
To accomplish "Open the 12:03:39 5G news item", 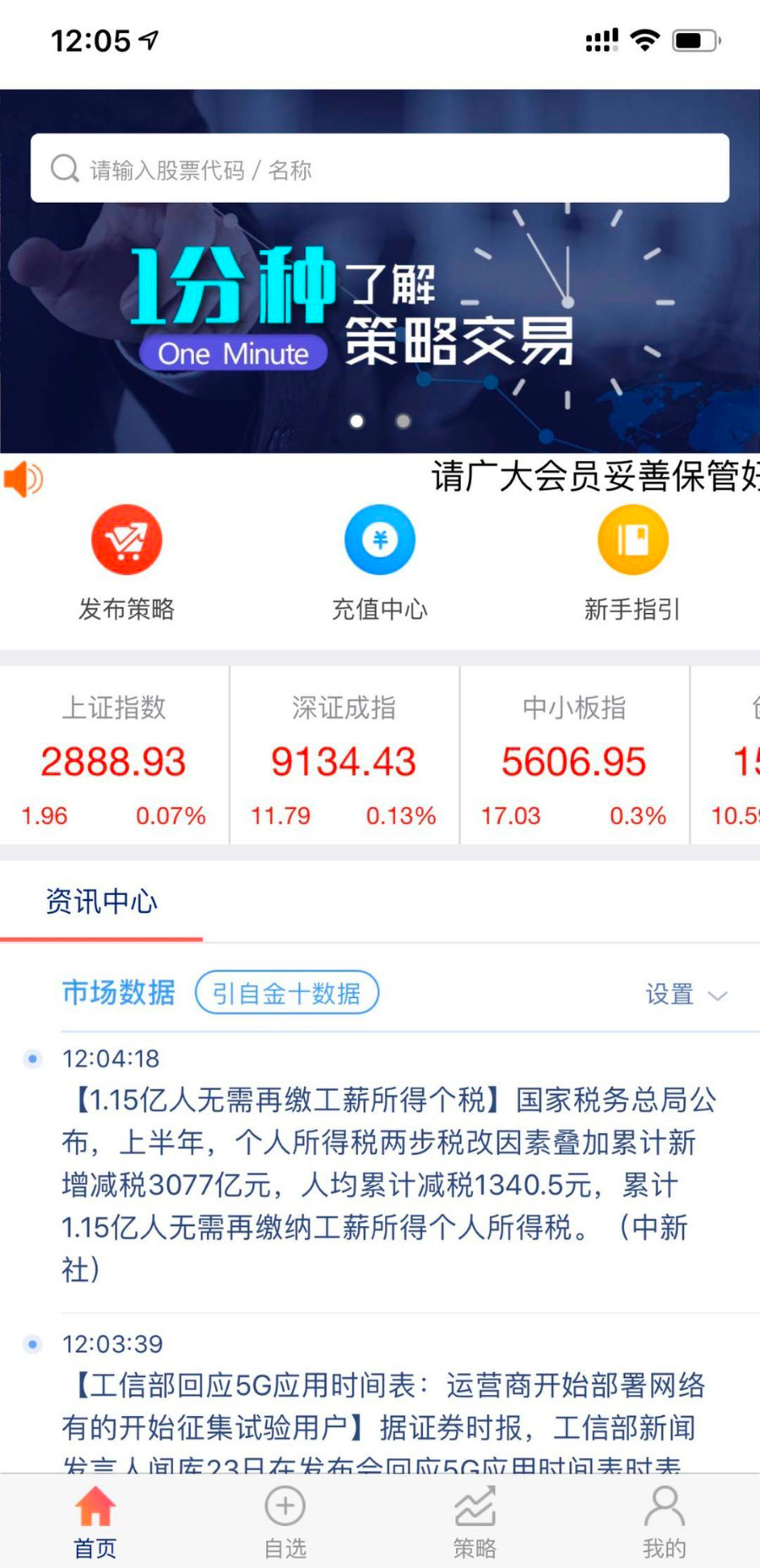I will click(388, 1406).
